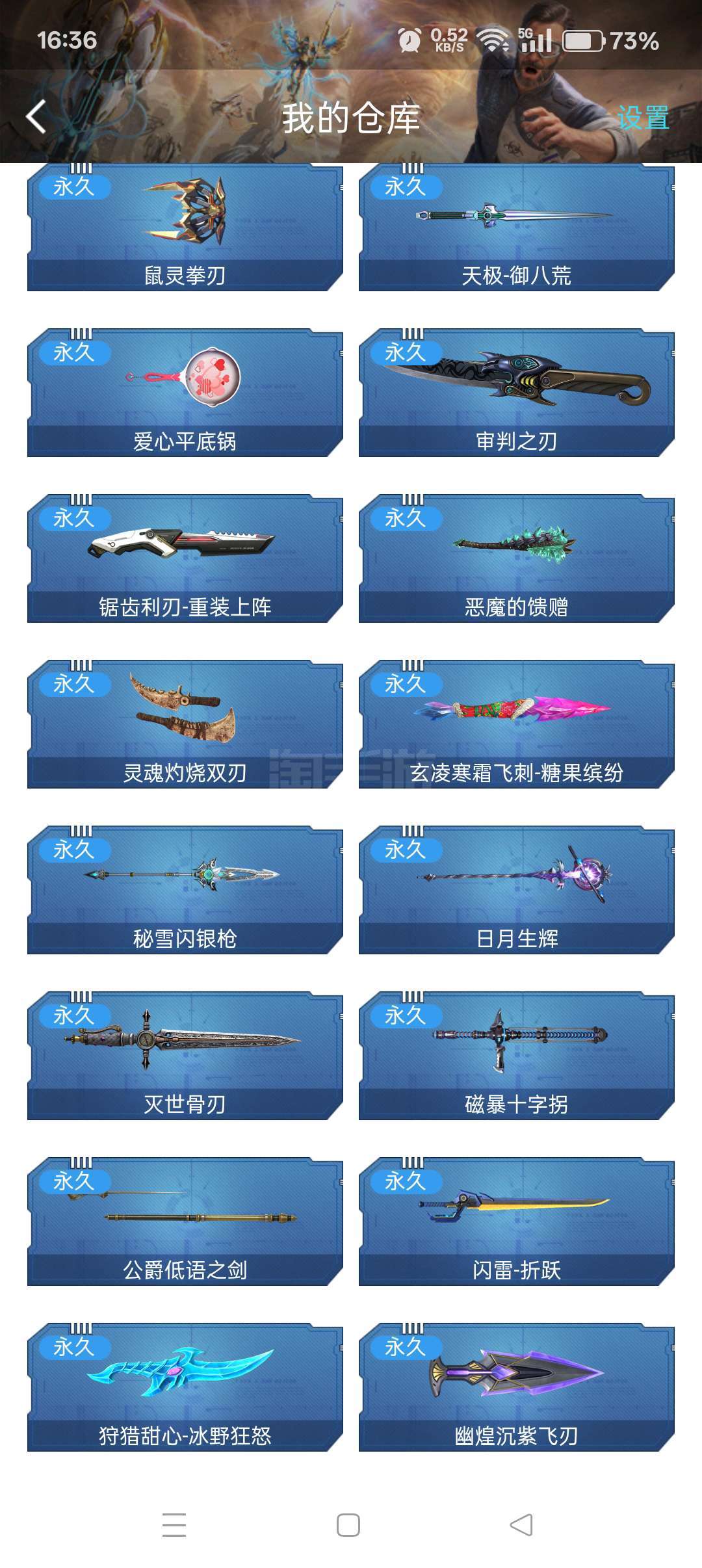The width and height of the screenshot is (702, 1568).
Task: Tap the system home button
Action: (348, 1525)
